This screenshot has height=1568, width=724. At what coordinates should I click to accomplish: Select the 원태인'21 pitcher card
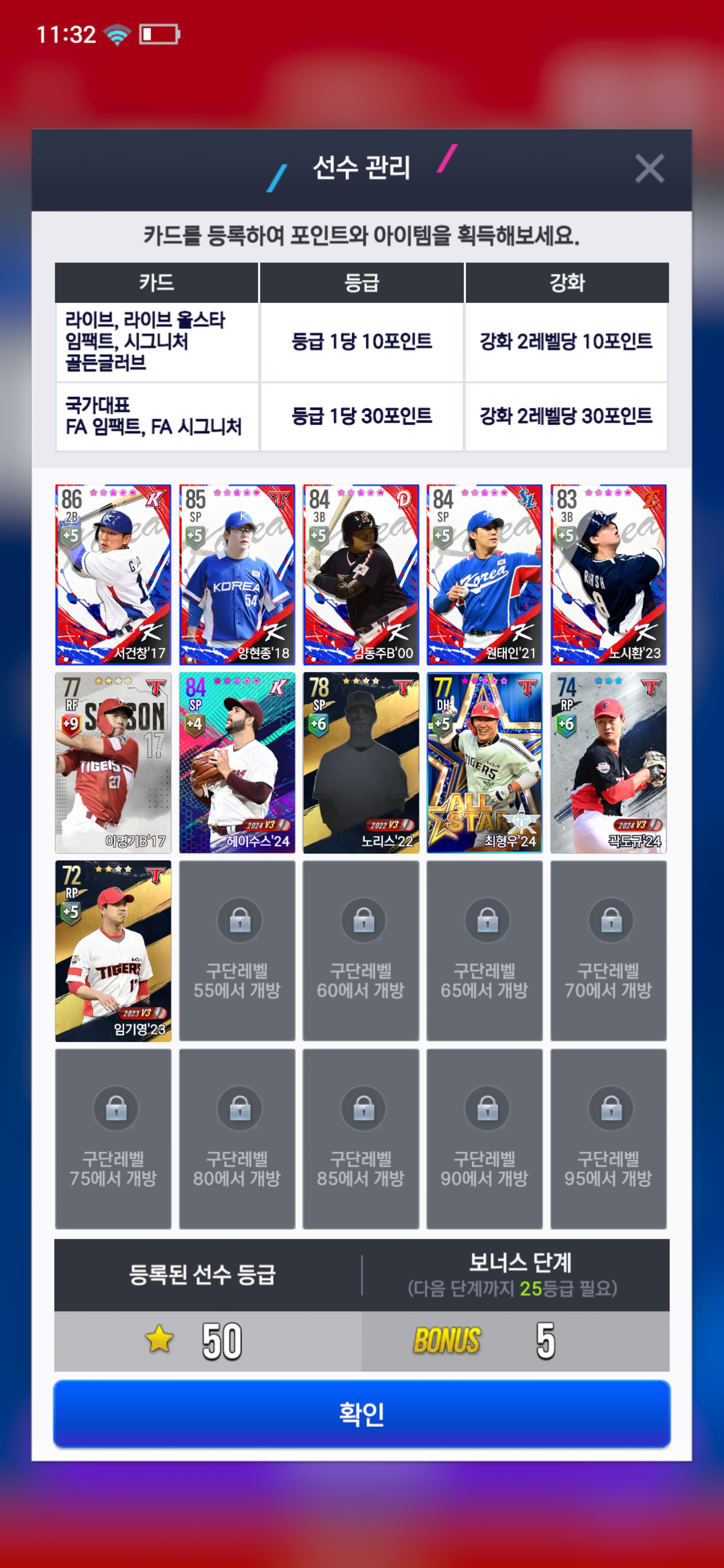point(484,574)
